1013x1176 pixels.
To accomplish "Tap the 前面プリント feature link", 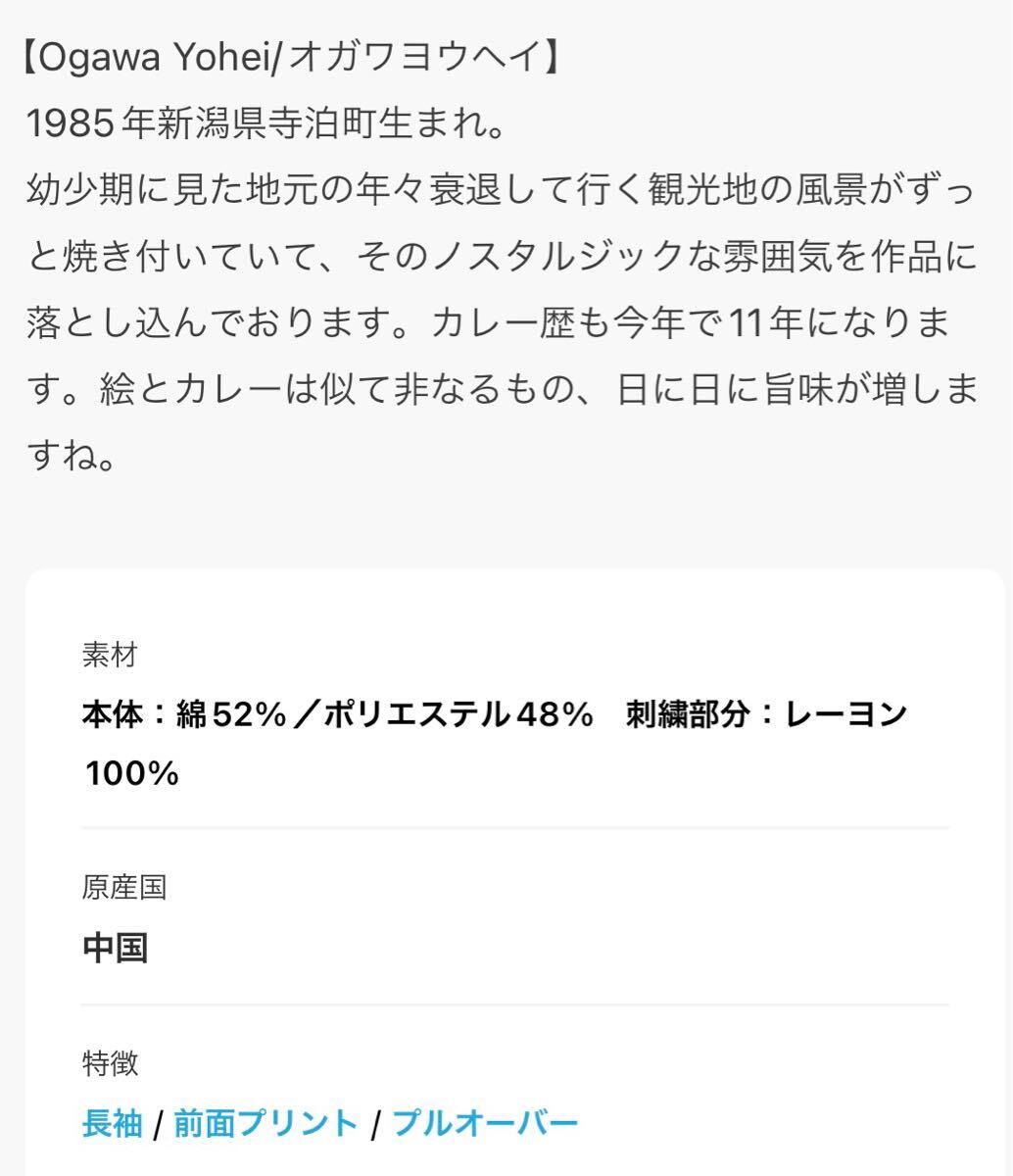I will (265, 1123).
